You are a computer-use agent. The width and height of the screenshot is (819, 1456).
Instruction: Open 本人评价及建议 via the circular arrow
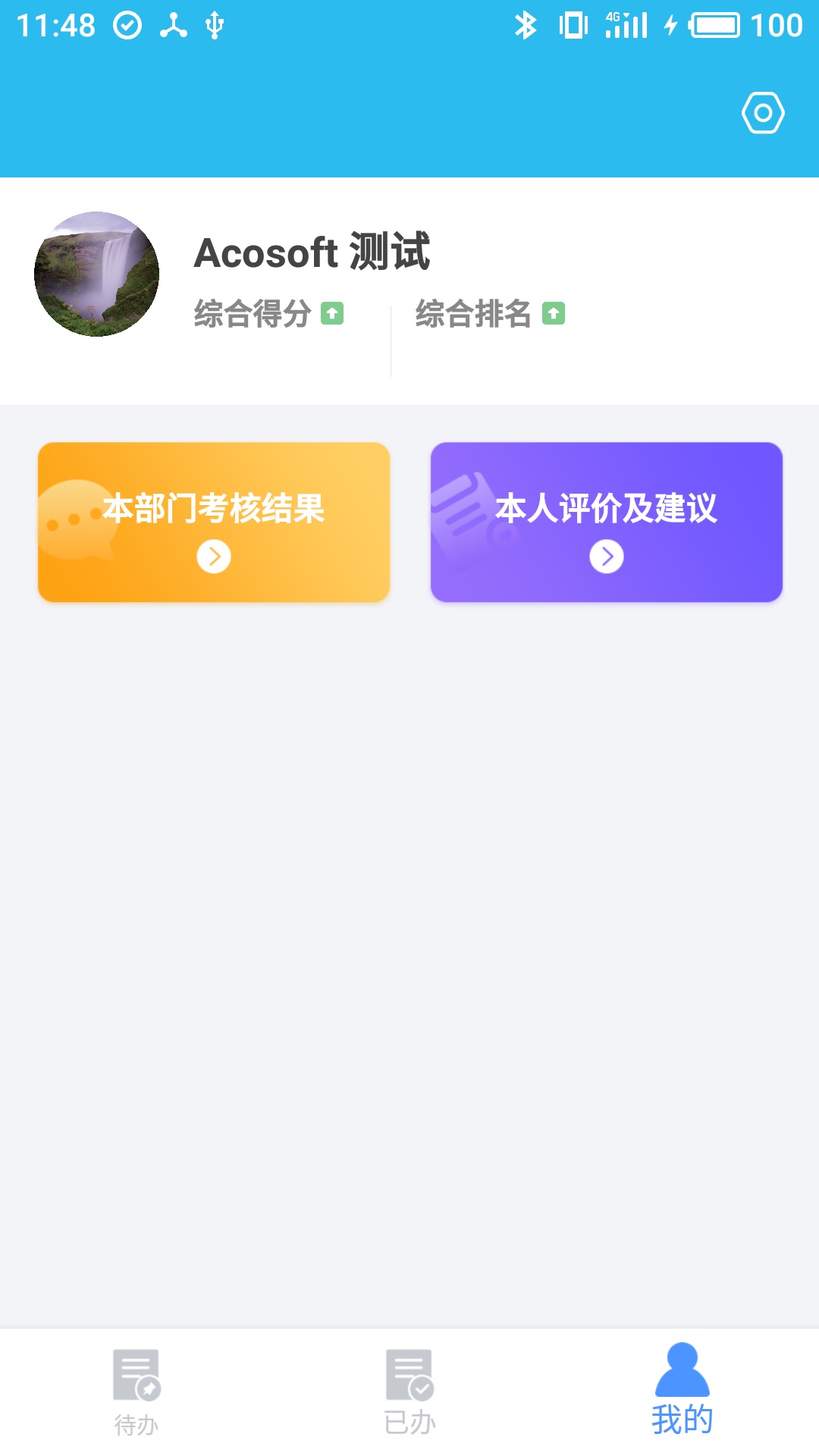coord(606,557)
